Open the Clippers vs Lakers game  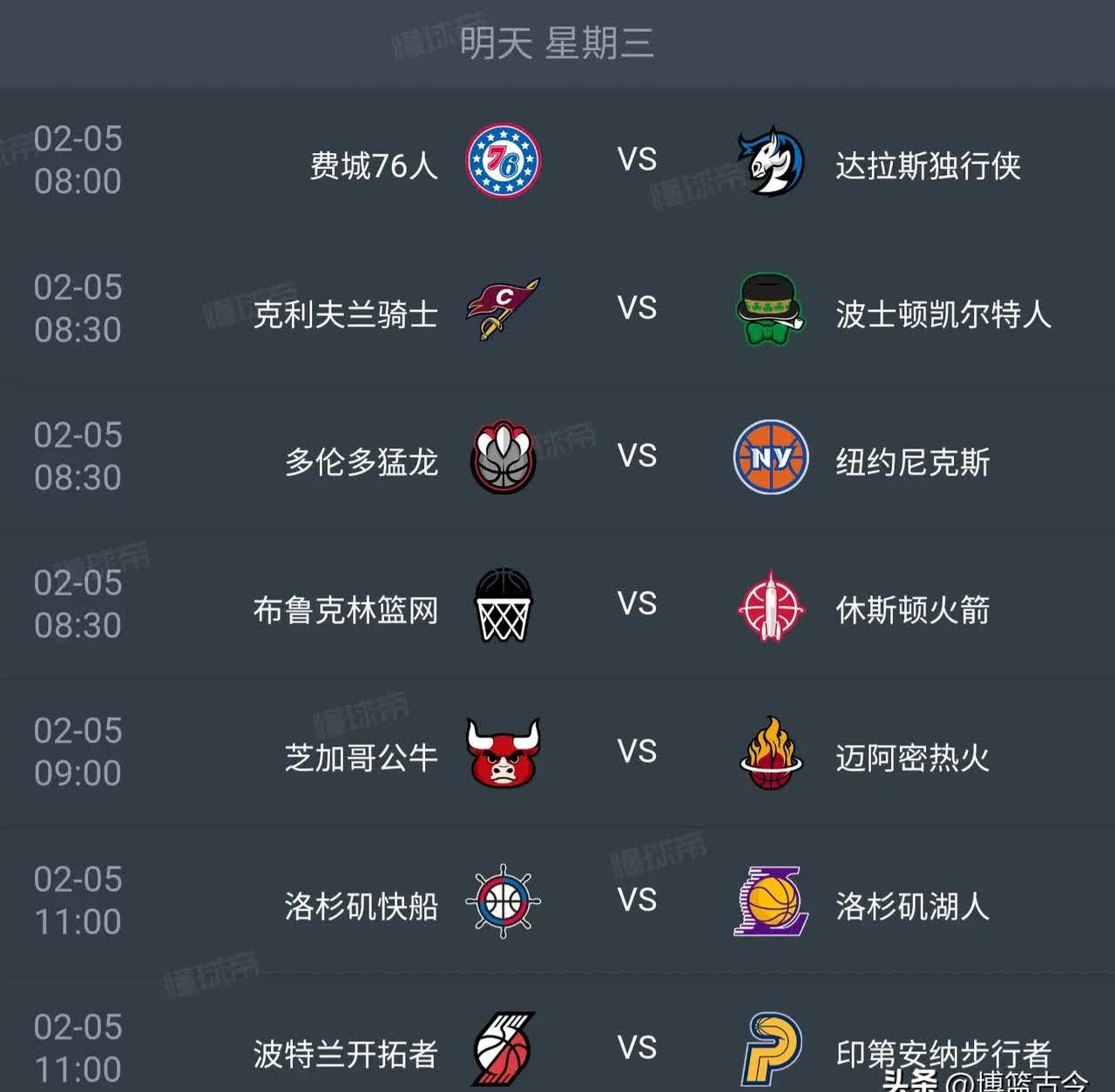click(636, 901)
